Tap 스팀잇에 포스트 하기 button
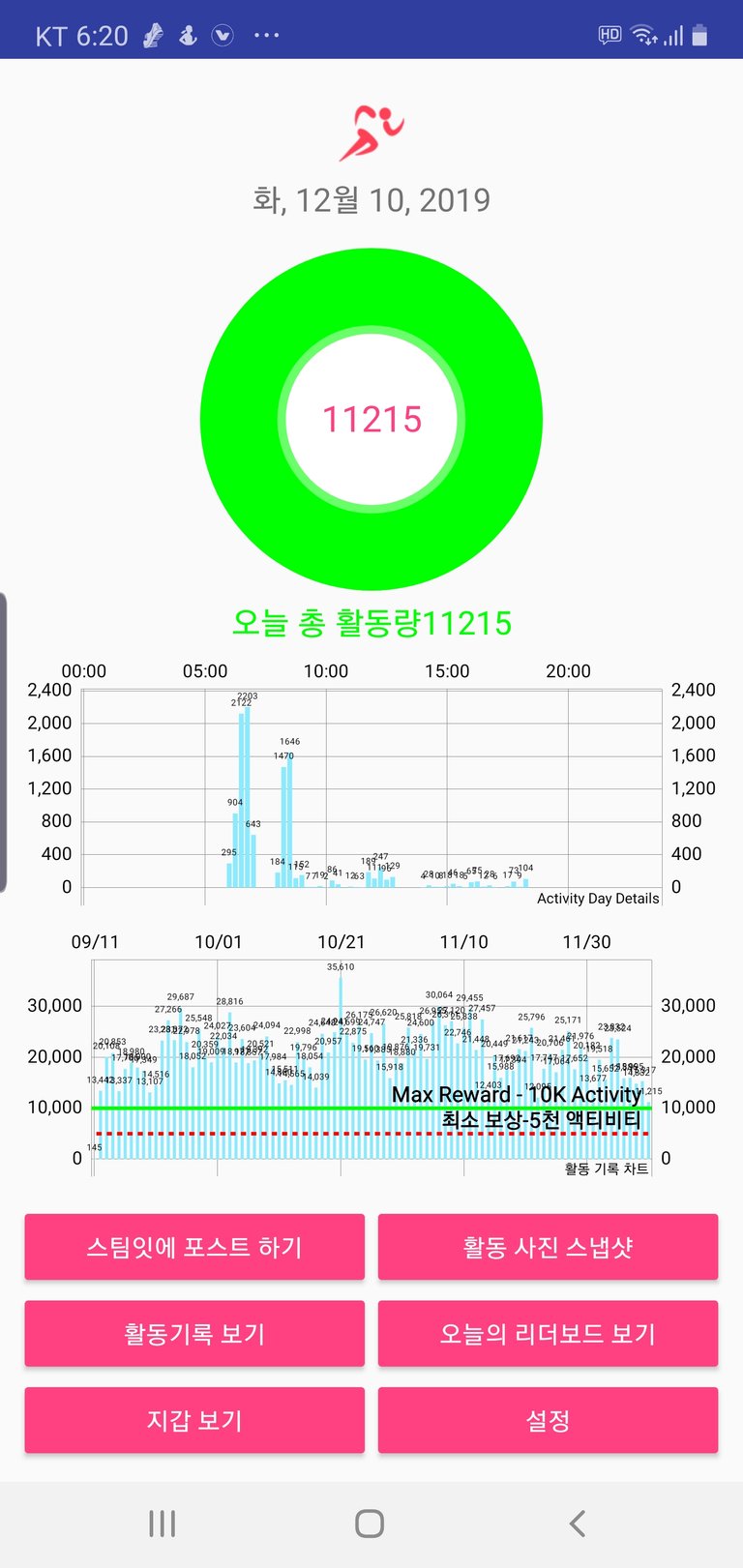The image size is (743, 1568). 194,1247
